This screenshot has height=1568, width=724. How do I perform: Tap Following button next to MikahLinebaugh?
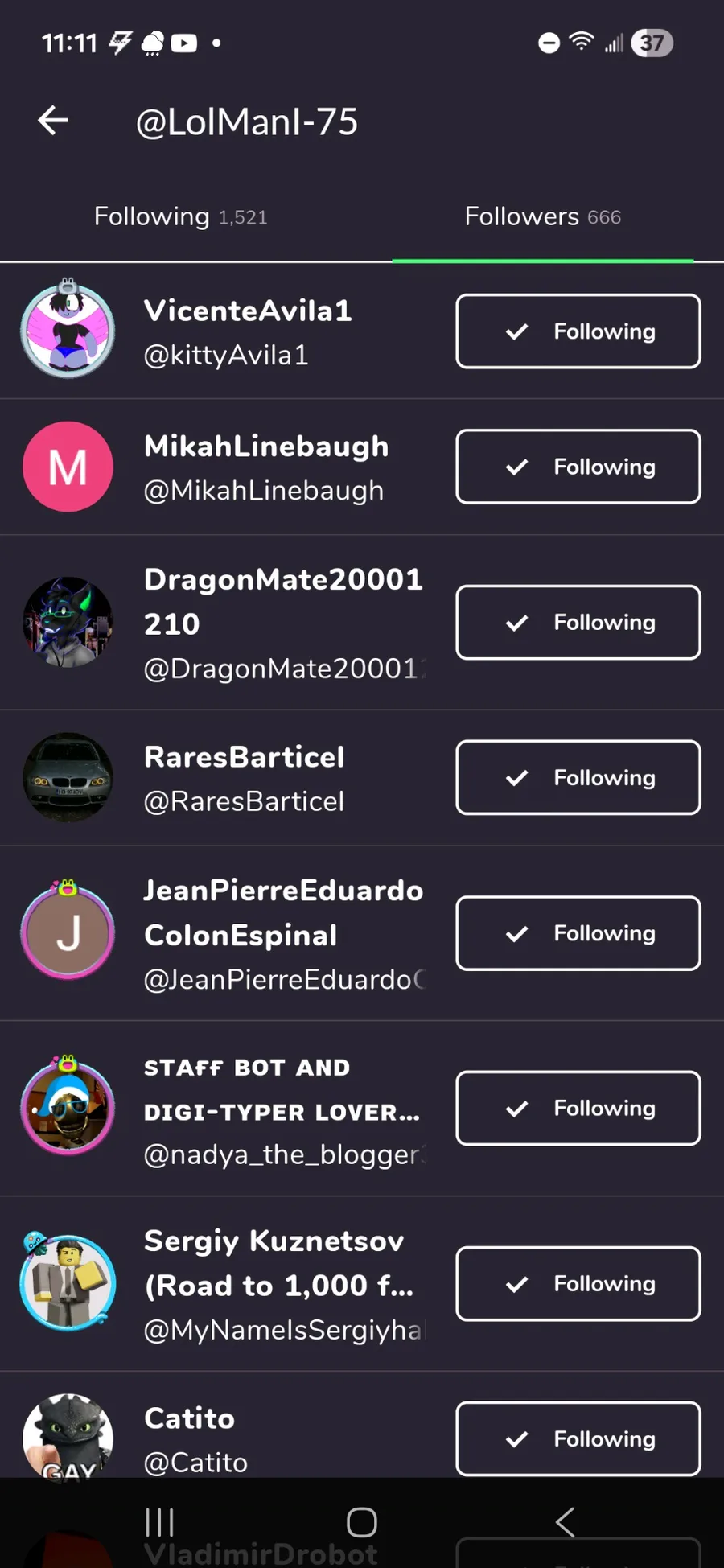tap(578, 467)
